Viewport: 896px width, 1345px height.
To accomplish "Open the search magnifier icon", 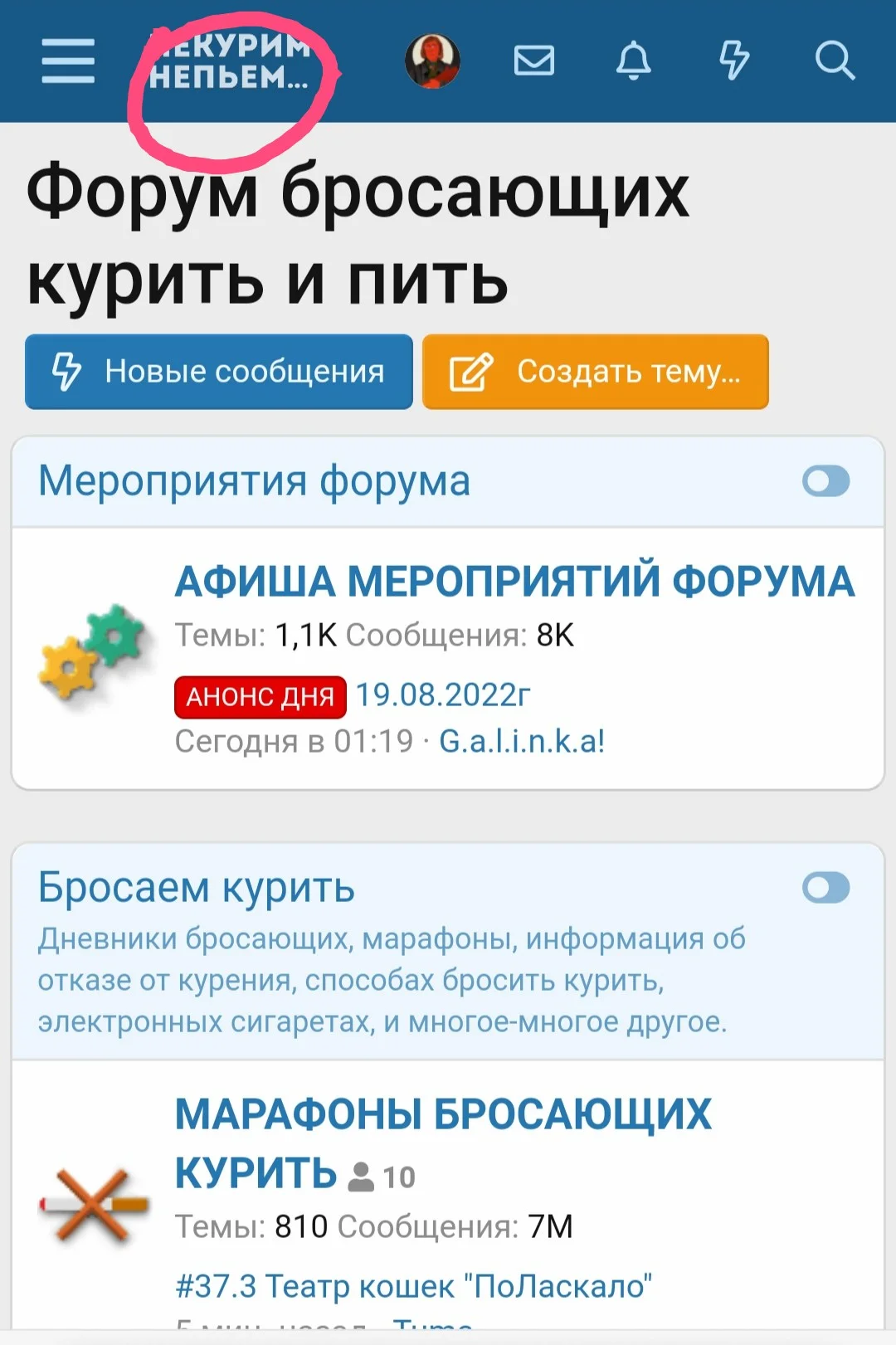I will [834, 61].
